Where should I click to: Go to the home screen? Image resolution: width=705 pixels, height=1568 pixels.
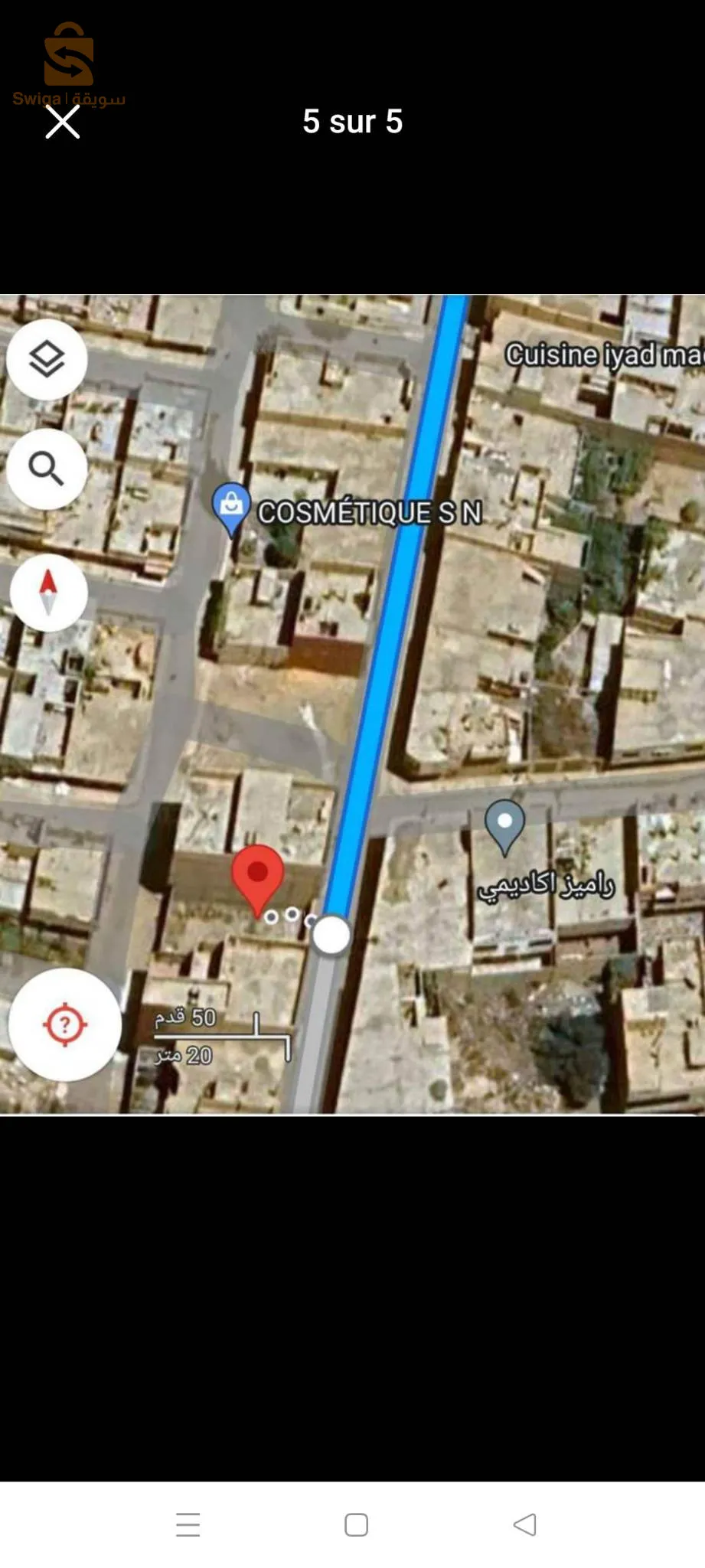pos(356,1524)
